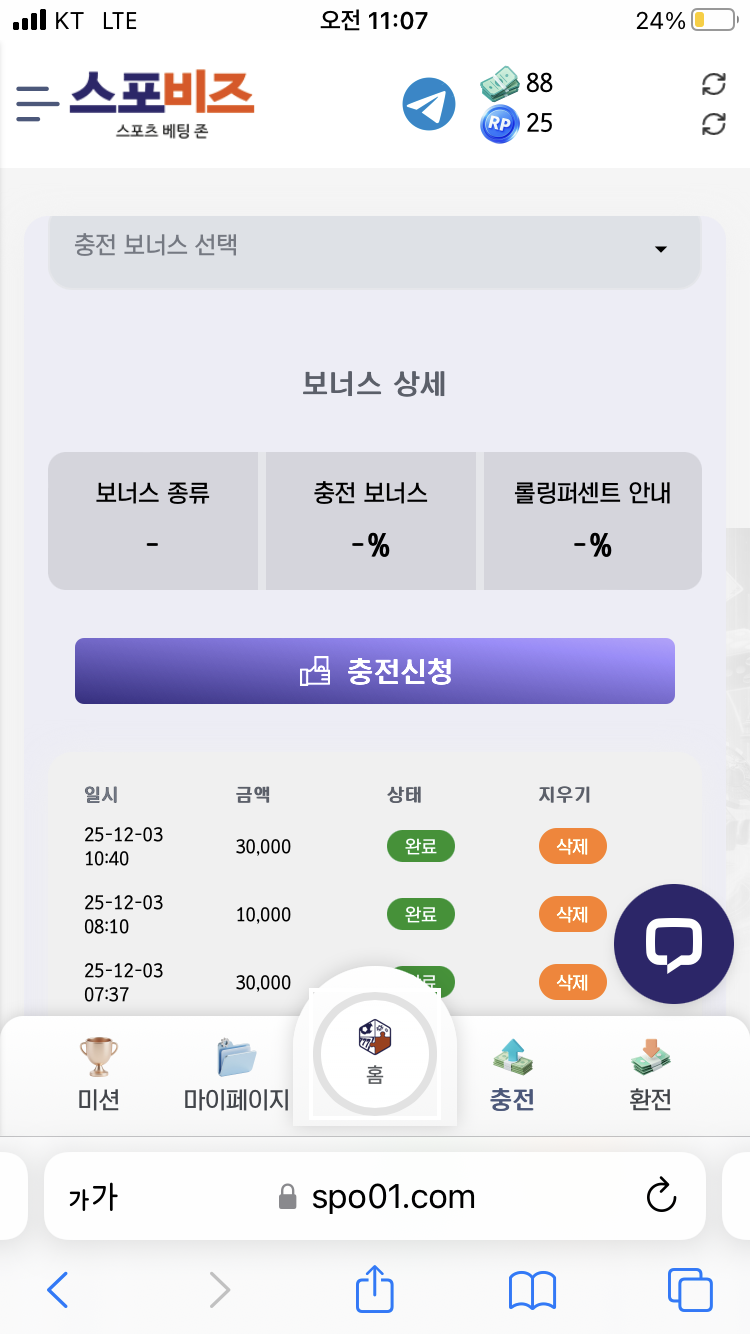Switch to the 환전 tab

click(650, 1076)
